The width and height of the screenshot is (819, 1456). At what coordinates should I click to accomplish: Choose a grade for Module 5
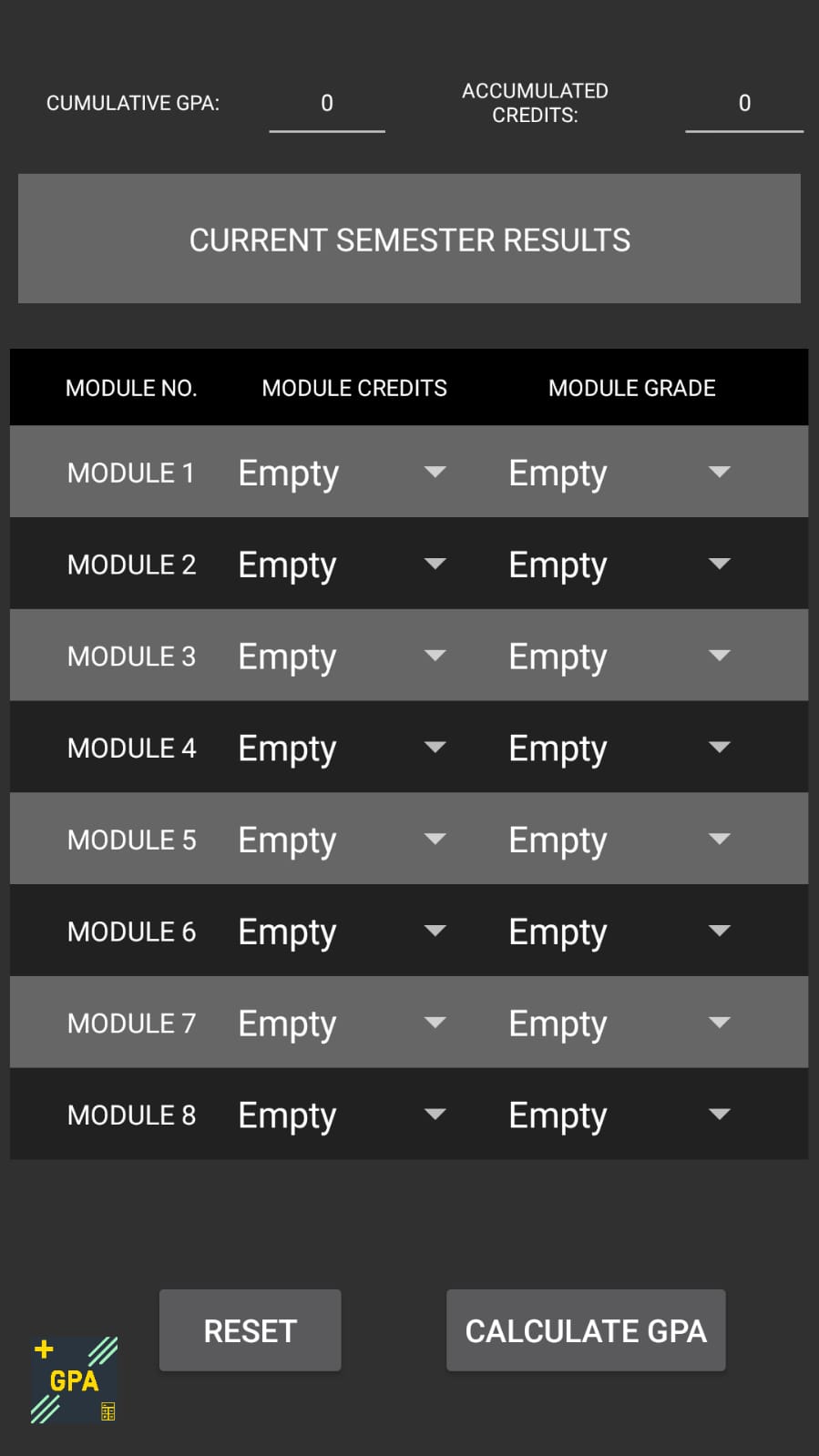(x=619, y=840)
